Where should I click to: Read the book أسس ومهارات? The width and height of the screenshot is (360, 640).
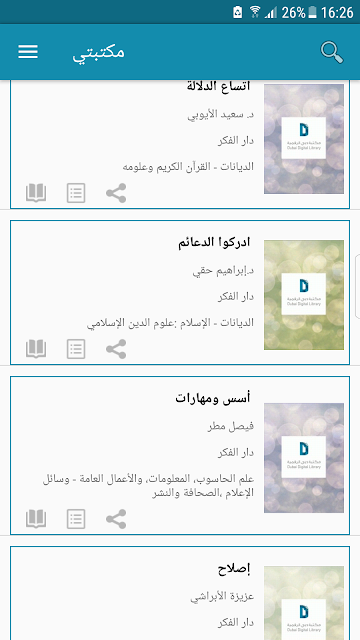coord(36,519)
